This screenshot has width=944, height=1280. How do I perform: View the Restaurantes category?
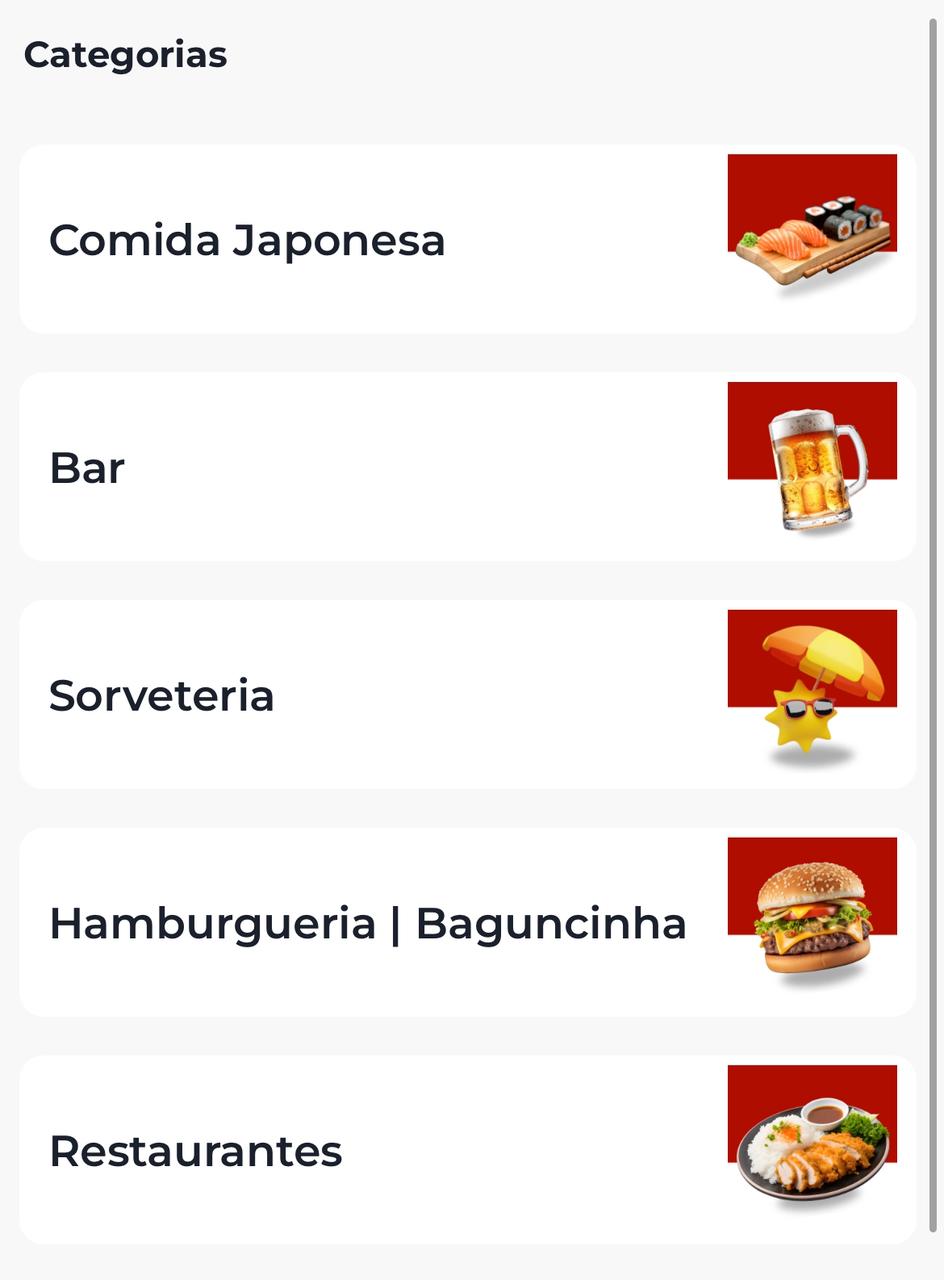(x=467, y=1150)
